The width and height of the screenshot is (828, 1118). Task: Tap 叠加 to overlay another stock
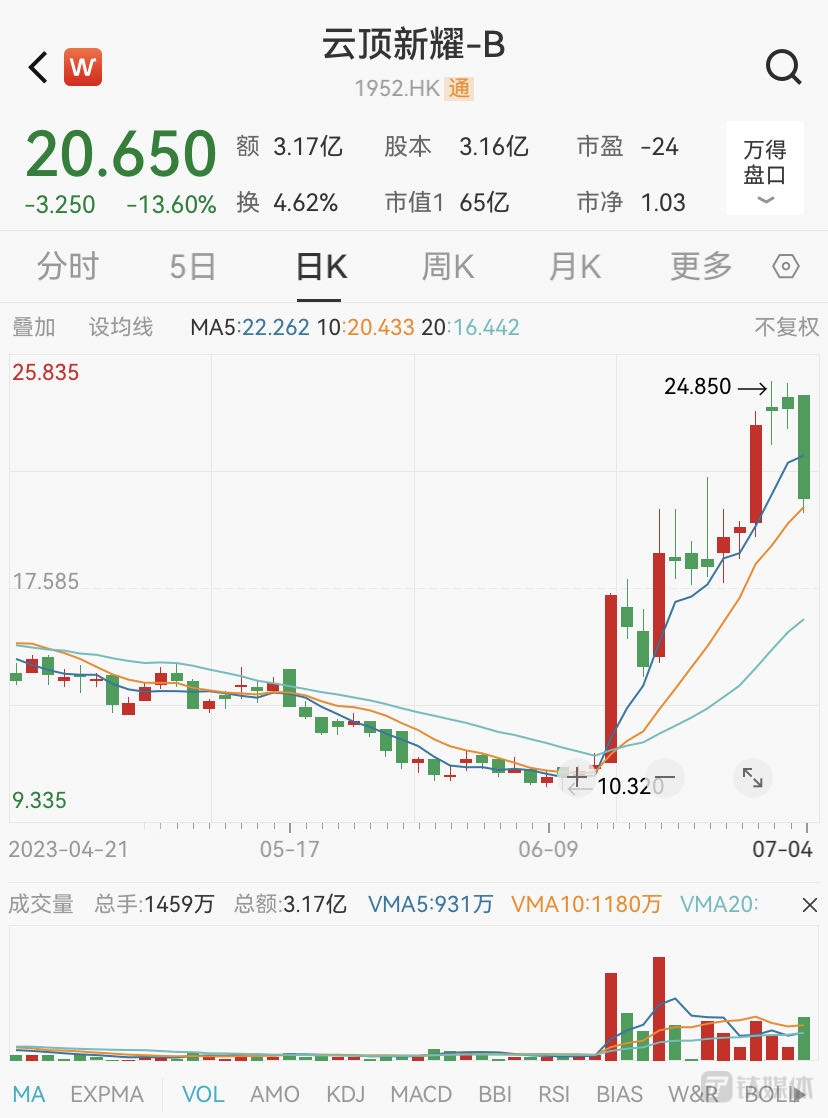33,327
